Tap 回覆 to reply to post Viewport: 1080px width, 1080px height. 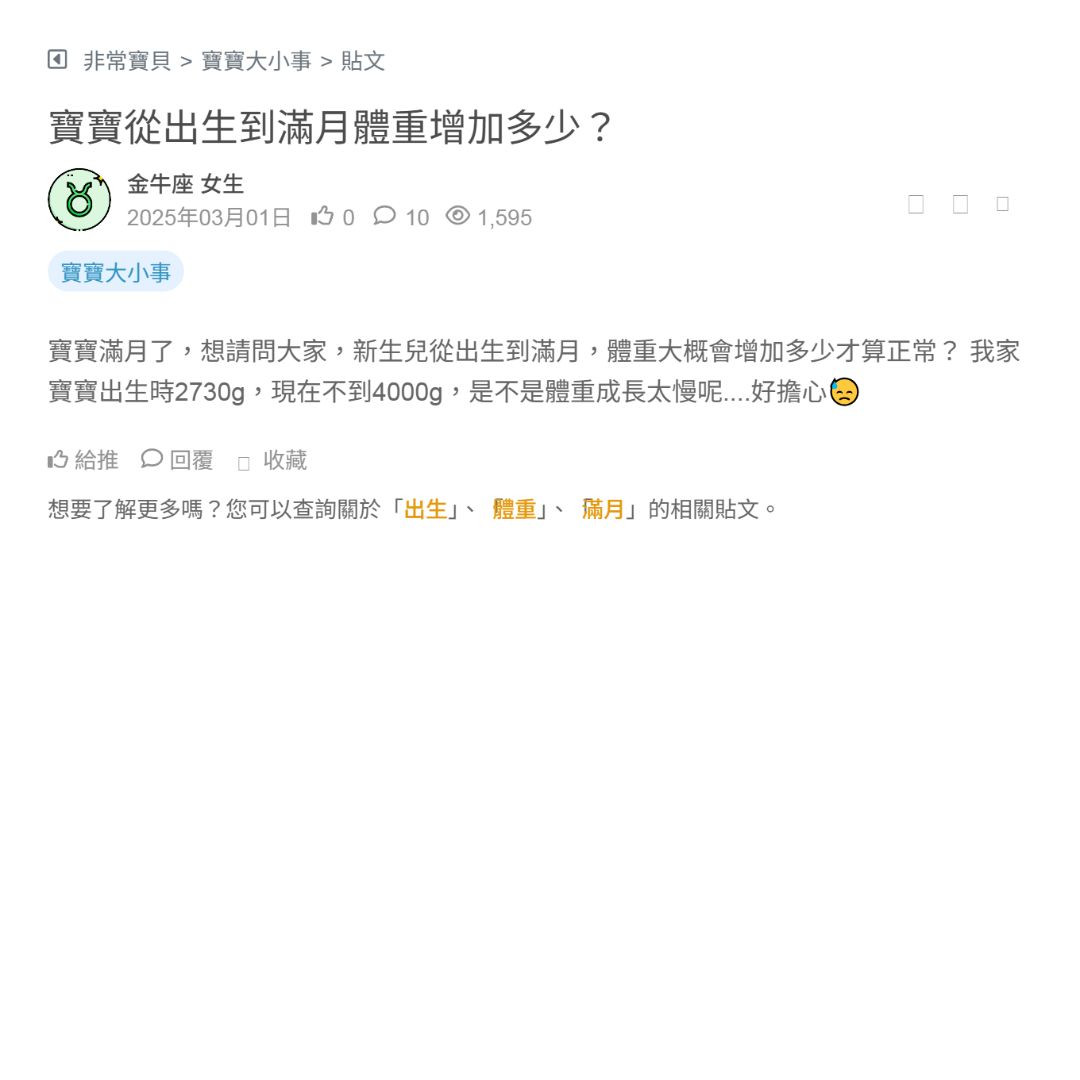coord(178,460)
